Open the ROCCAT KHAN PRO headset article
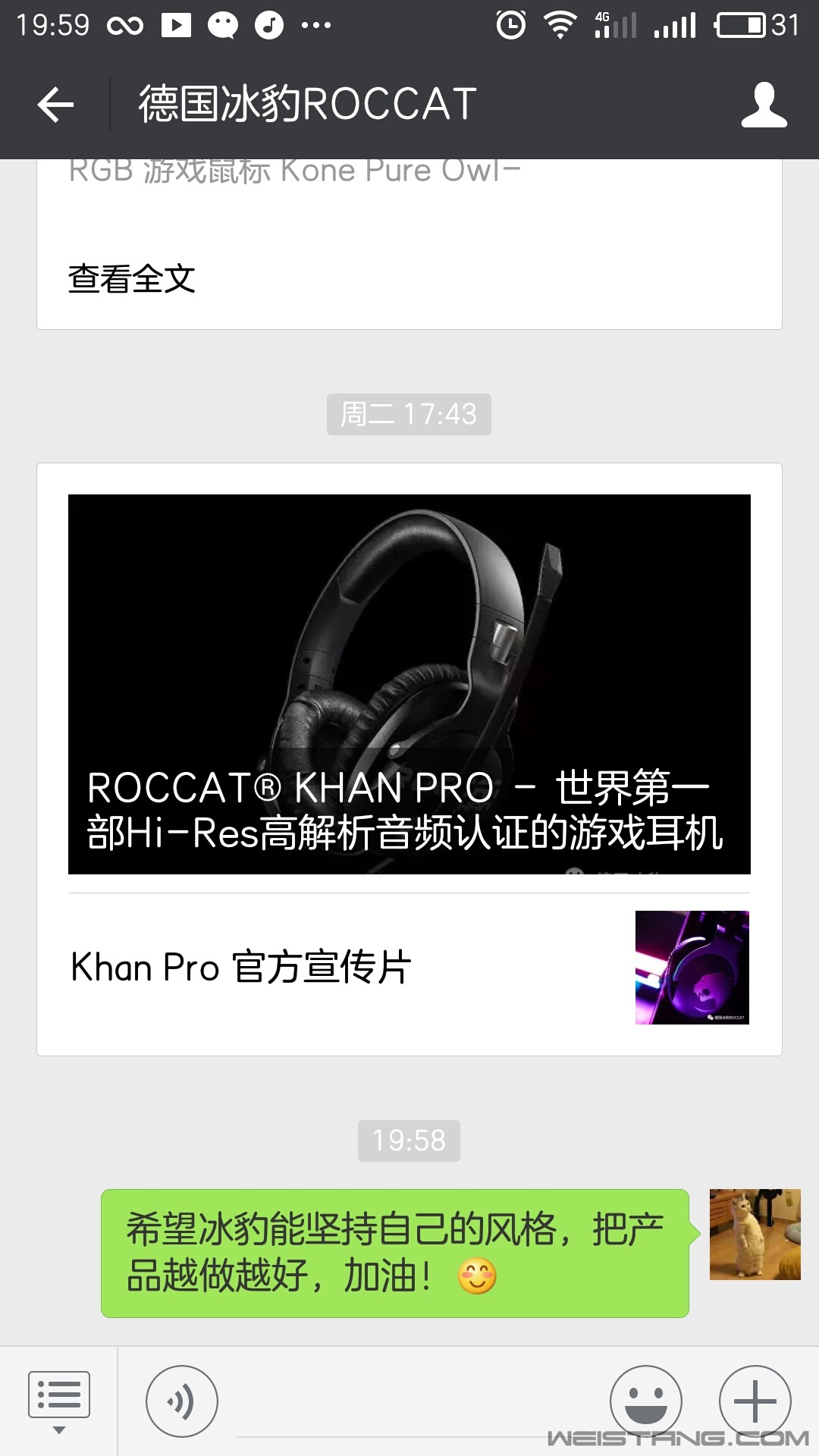 409,684
